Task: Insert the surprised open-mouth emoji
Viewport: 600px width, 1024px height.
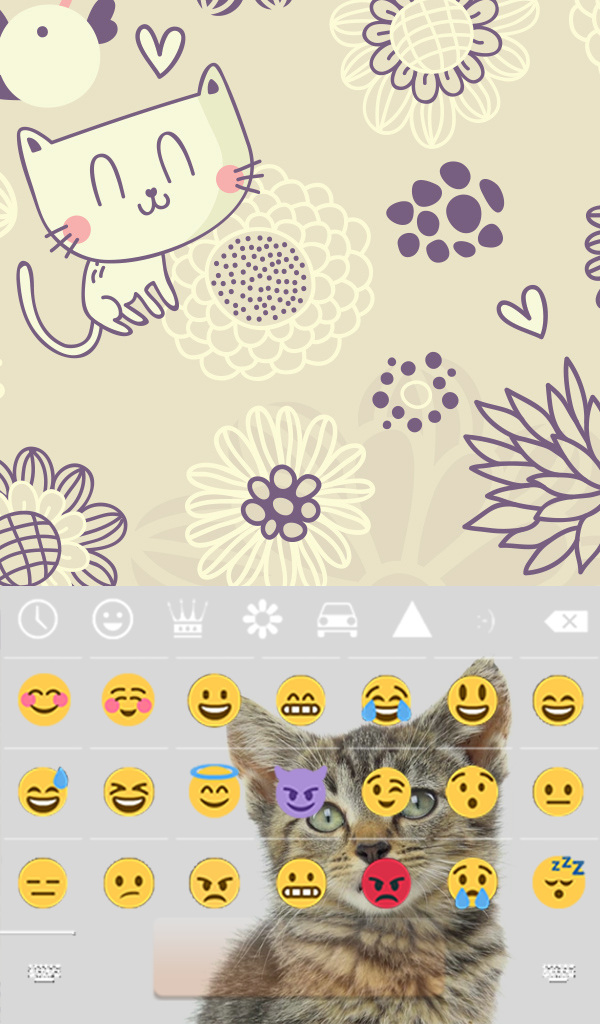Action: pos(472,792)
